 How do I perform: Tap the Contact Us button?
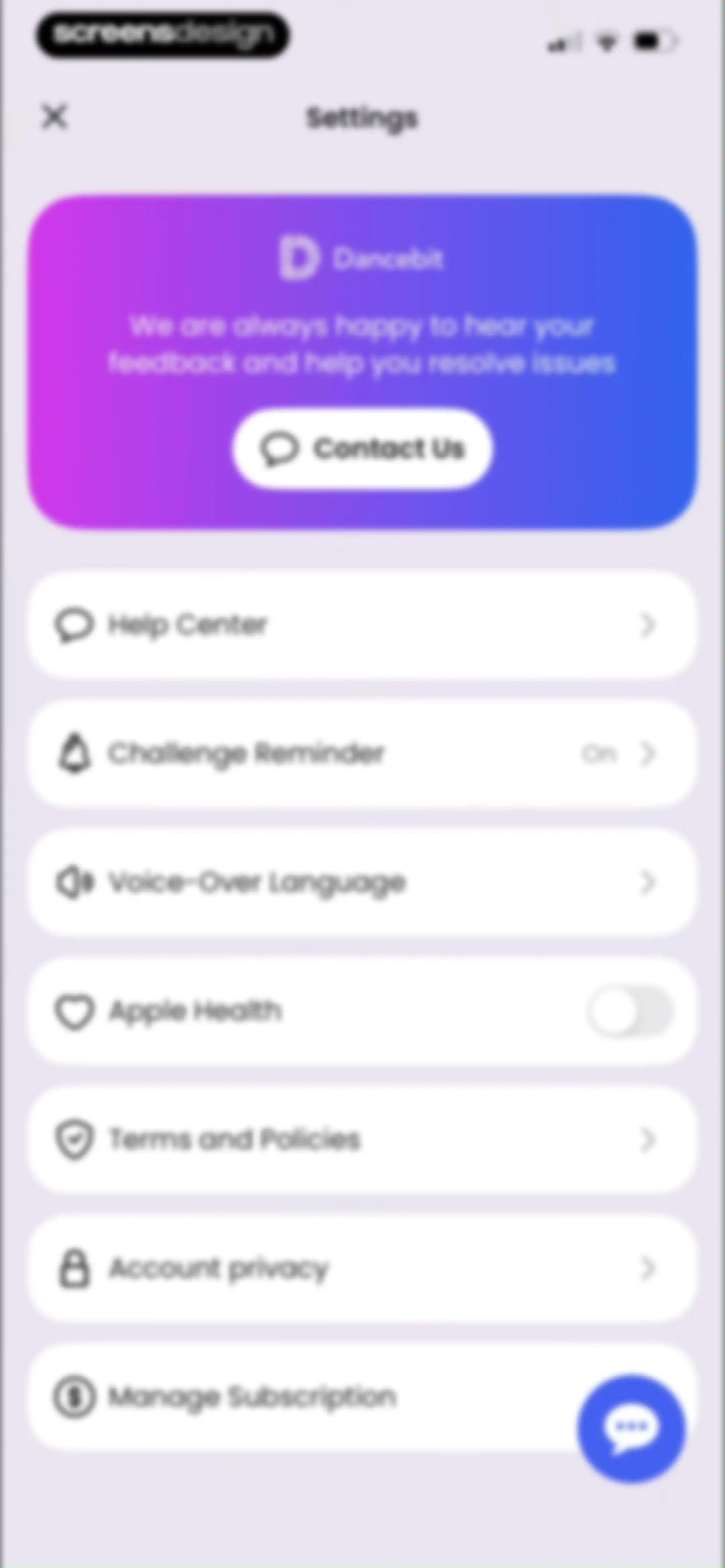(362, 449)
